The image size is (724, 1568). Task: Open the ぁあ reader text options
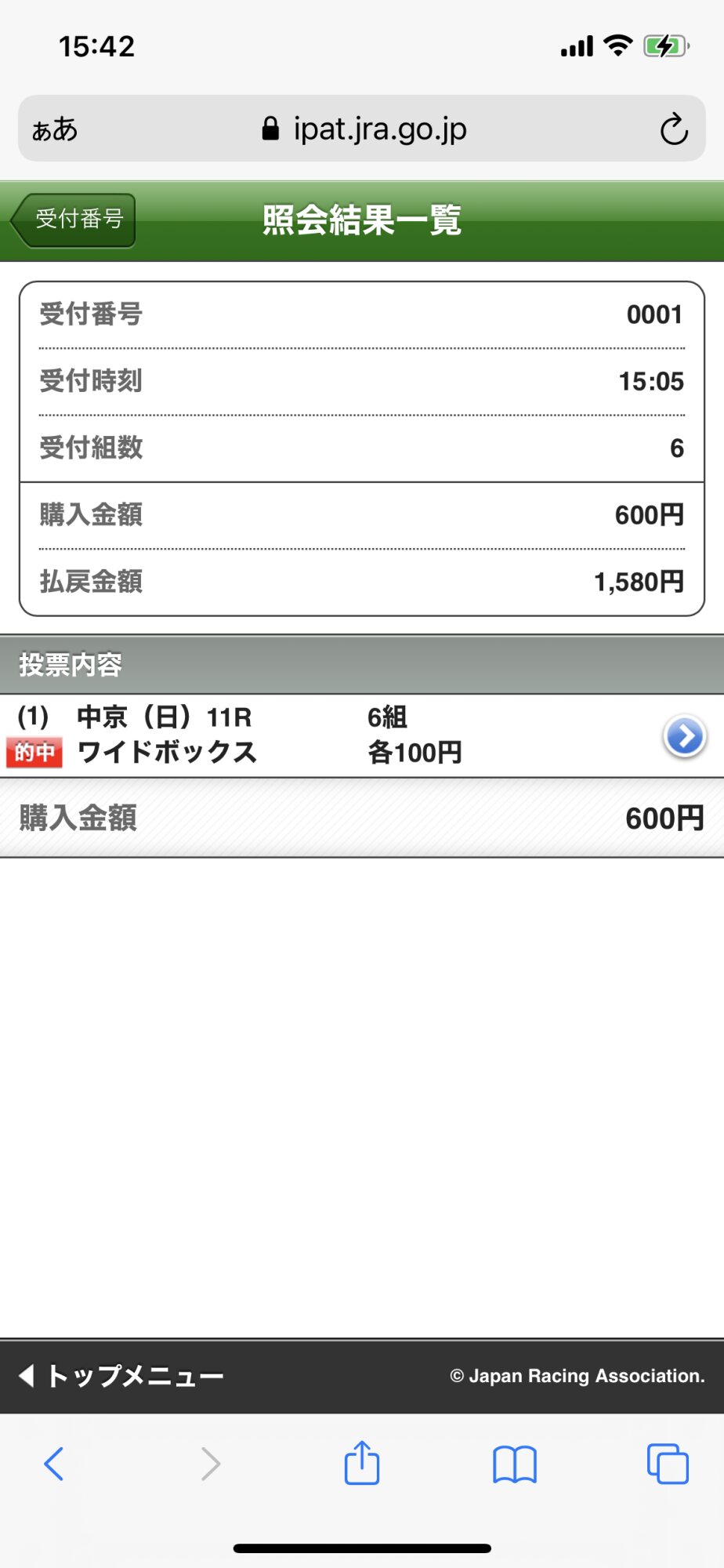tap(55, 129)
